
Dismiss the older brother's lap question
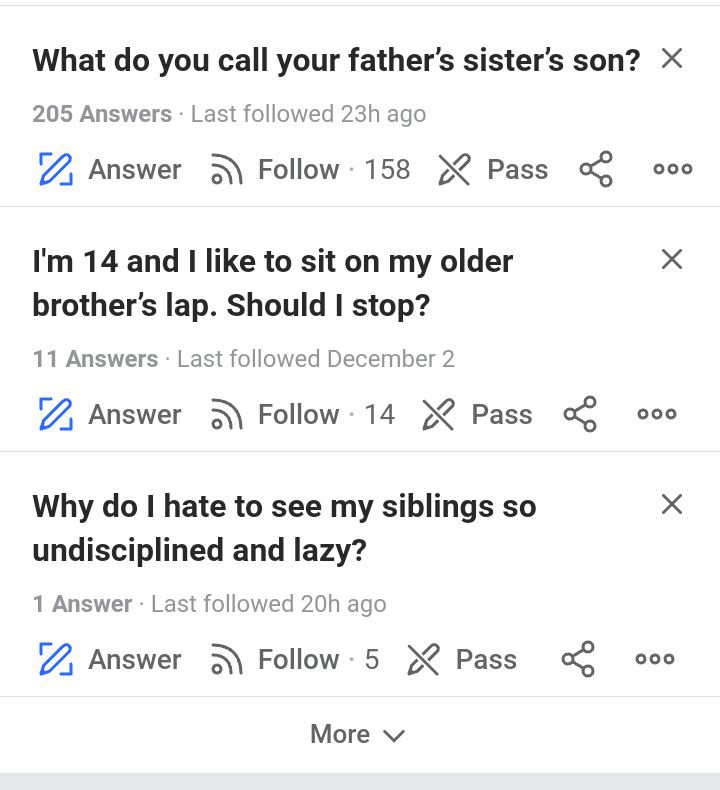click(672, 260)
